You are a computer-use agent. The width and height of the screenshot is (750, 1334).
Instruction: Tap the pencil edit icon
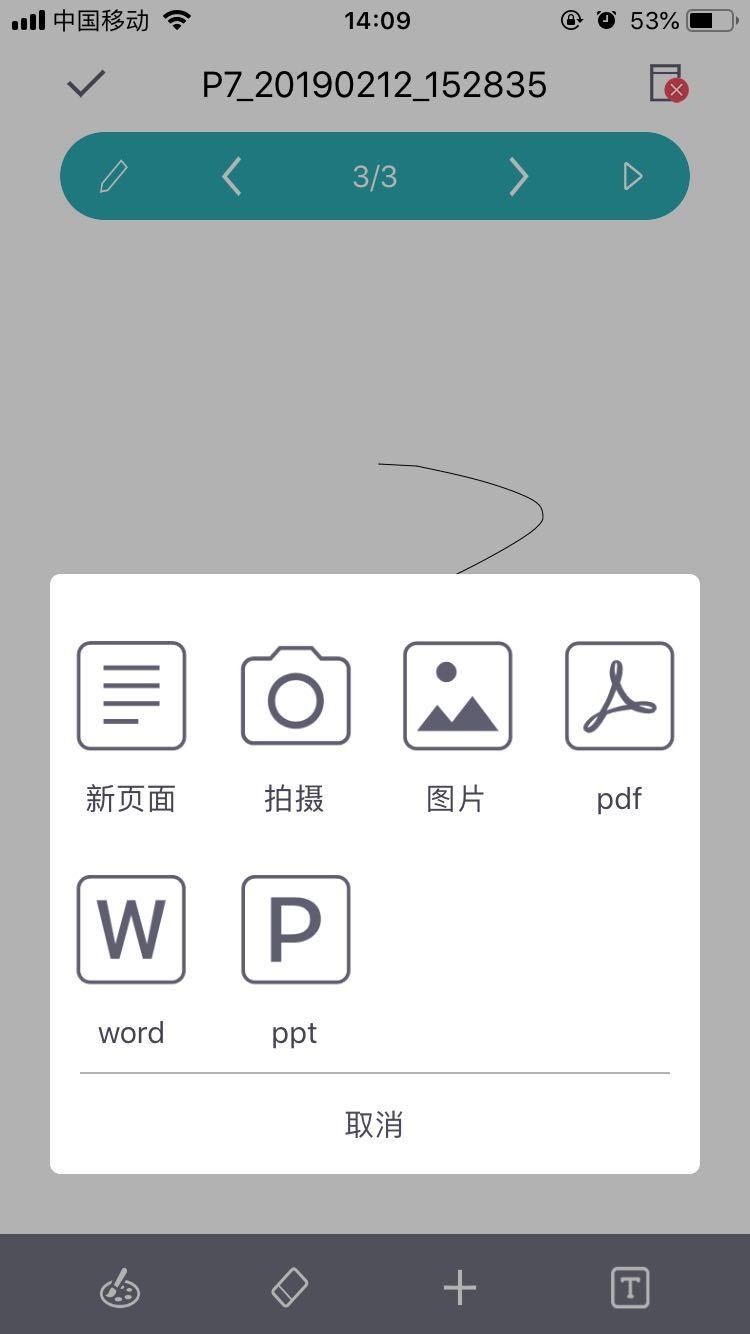click(x=113, y=177)
